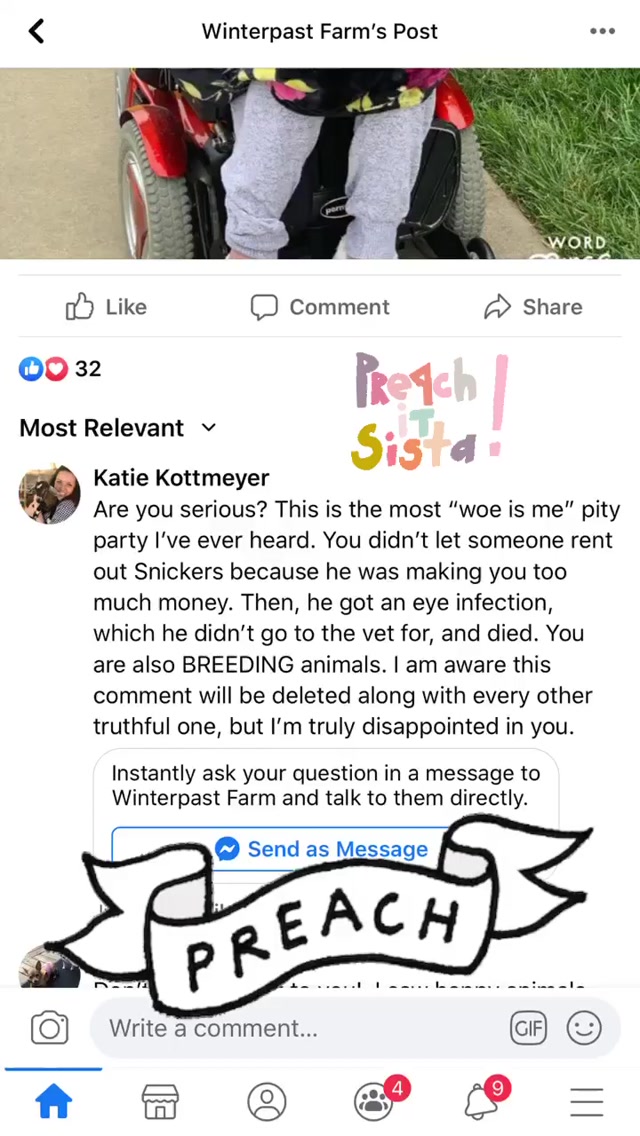Open camera to attach a photo

[49, 1028]
